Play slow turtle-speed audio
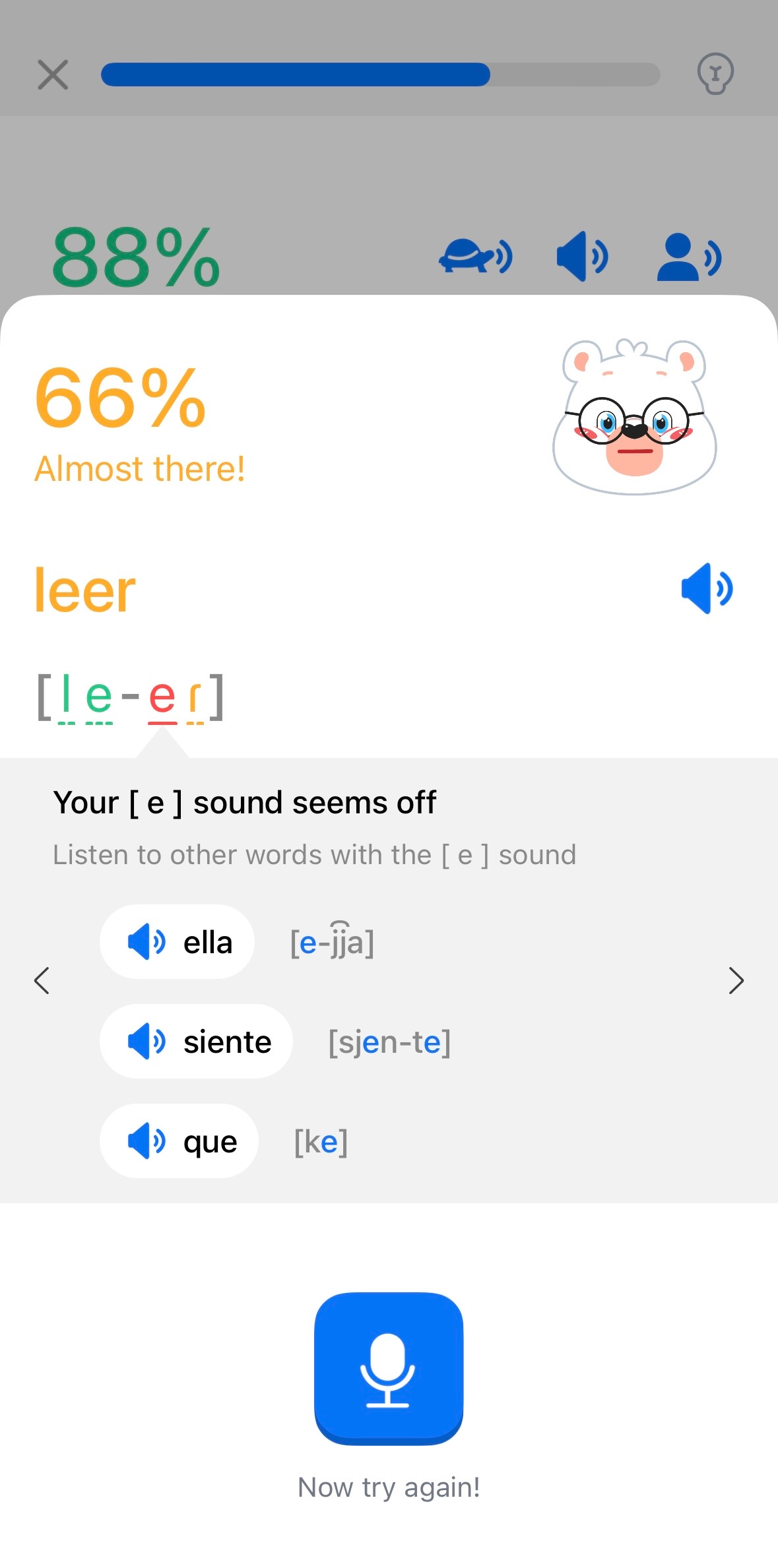 pyautogui.click(x=475, y=256)
